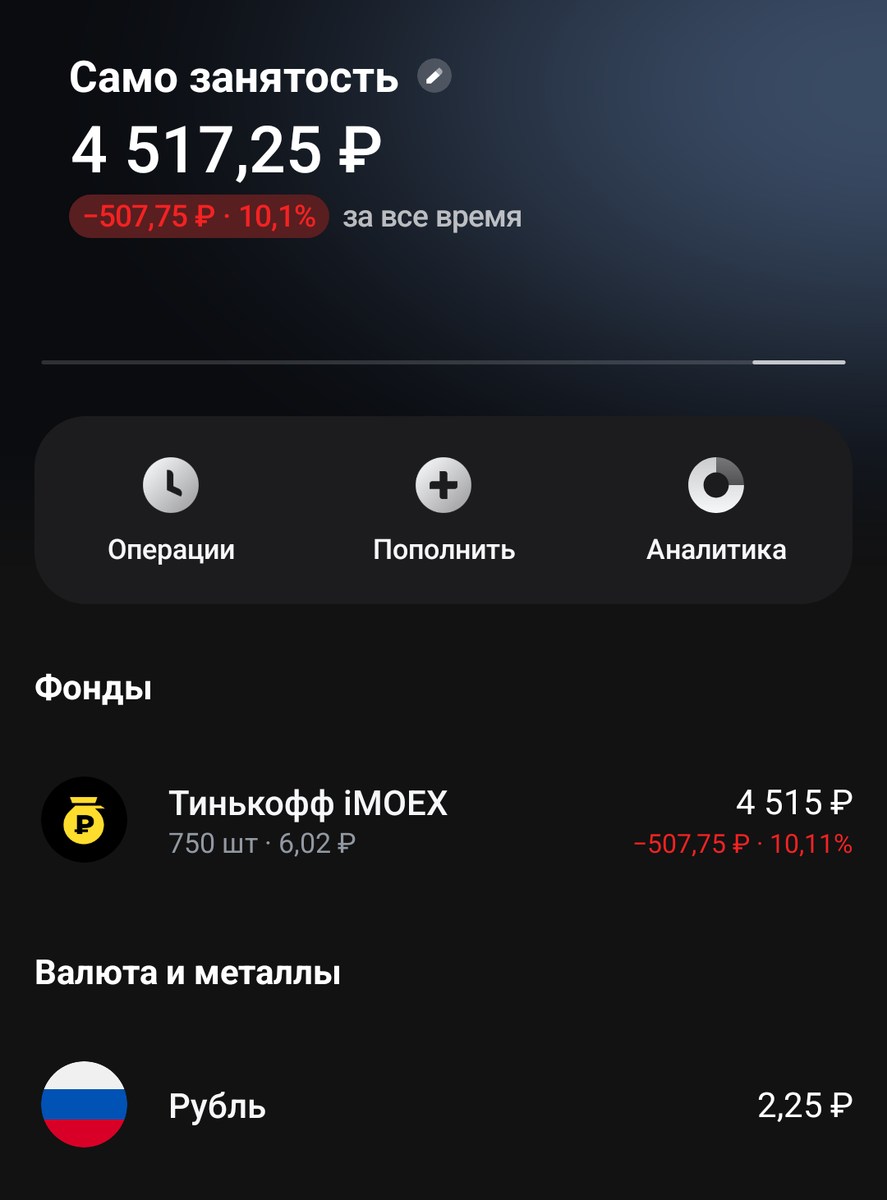Tap the Russian flag icon next to Рубль
The image size is (887, 1200).
pyautogui.click(x=83, y=1107)
